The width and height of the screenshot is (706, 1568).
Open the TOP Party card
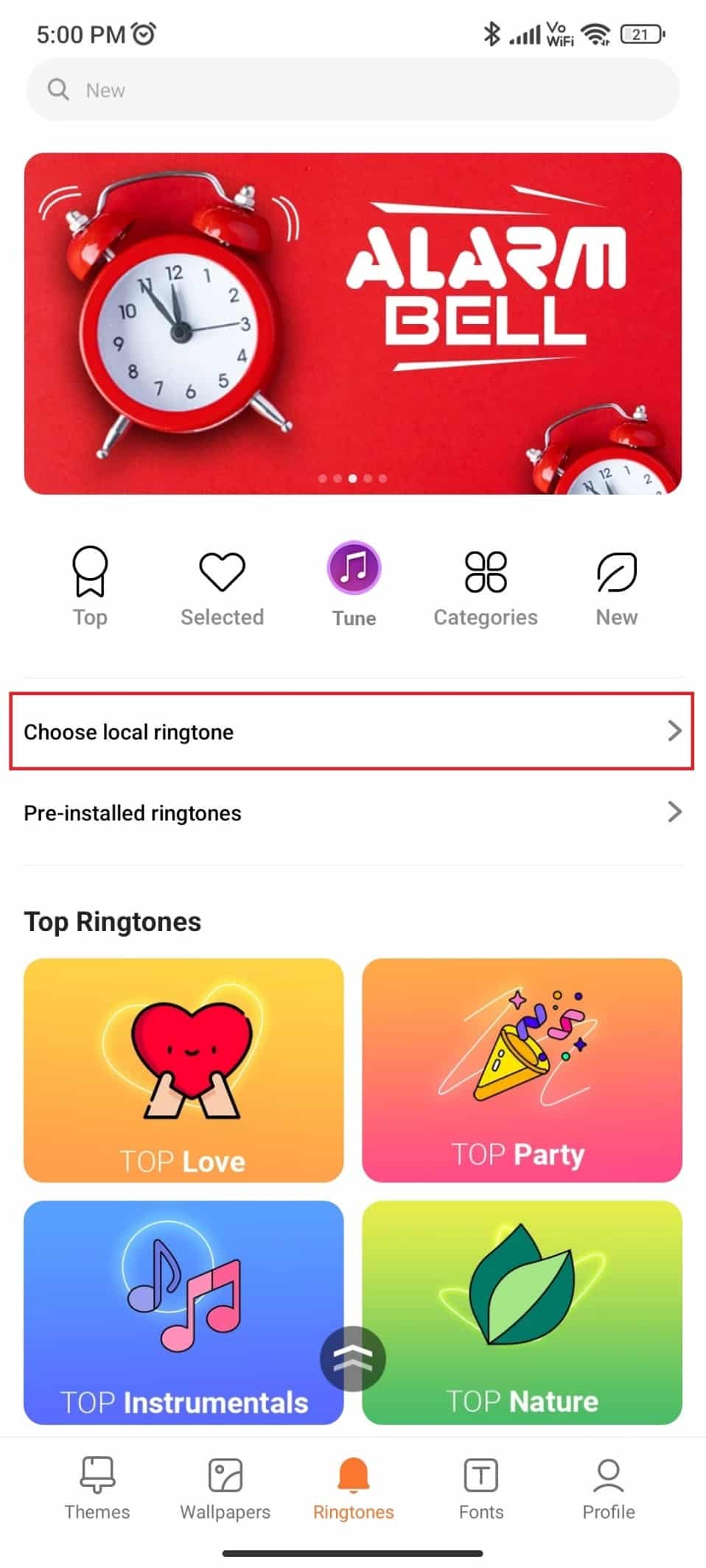522,1069
